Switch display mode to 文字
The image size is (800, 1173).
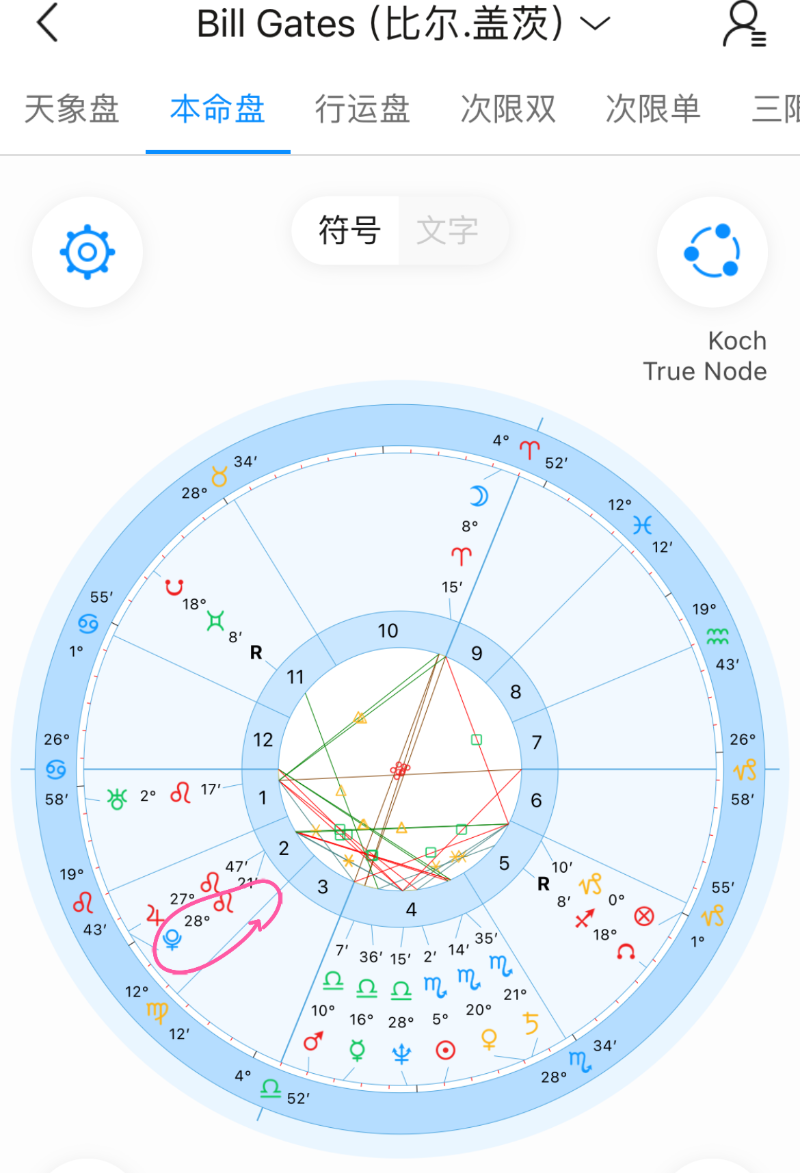[447, 231]
